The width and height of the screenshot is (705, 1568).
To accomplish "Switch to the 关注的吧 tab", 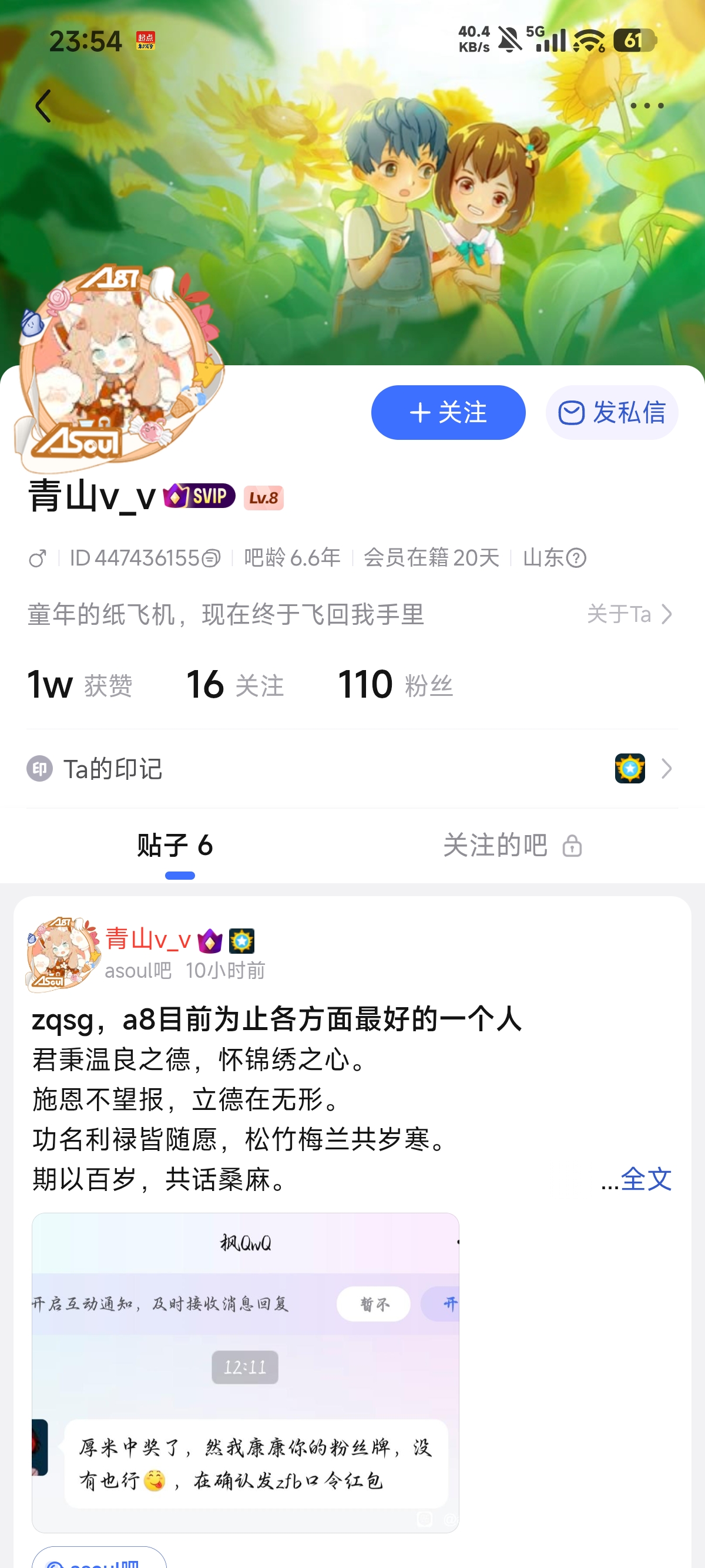I will [x=511, y=846].
